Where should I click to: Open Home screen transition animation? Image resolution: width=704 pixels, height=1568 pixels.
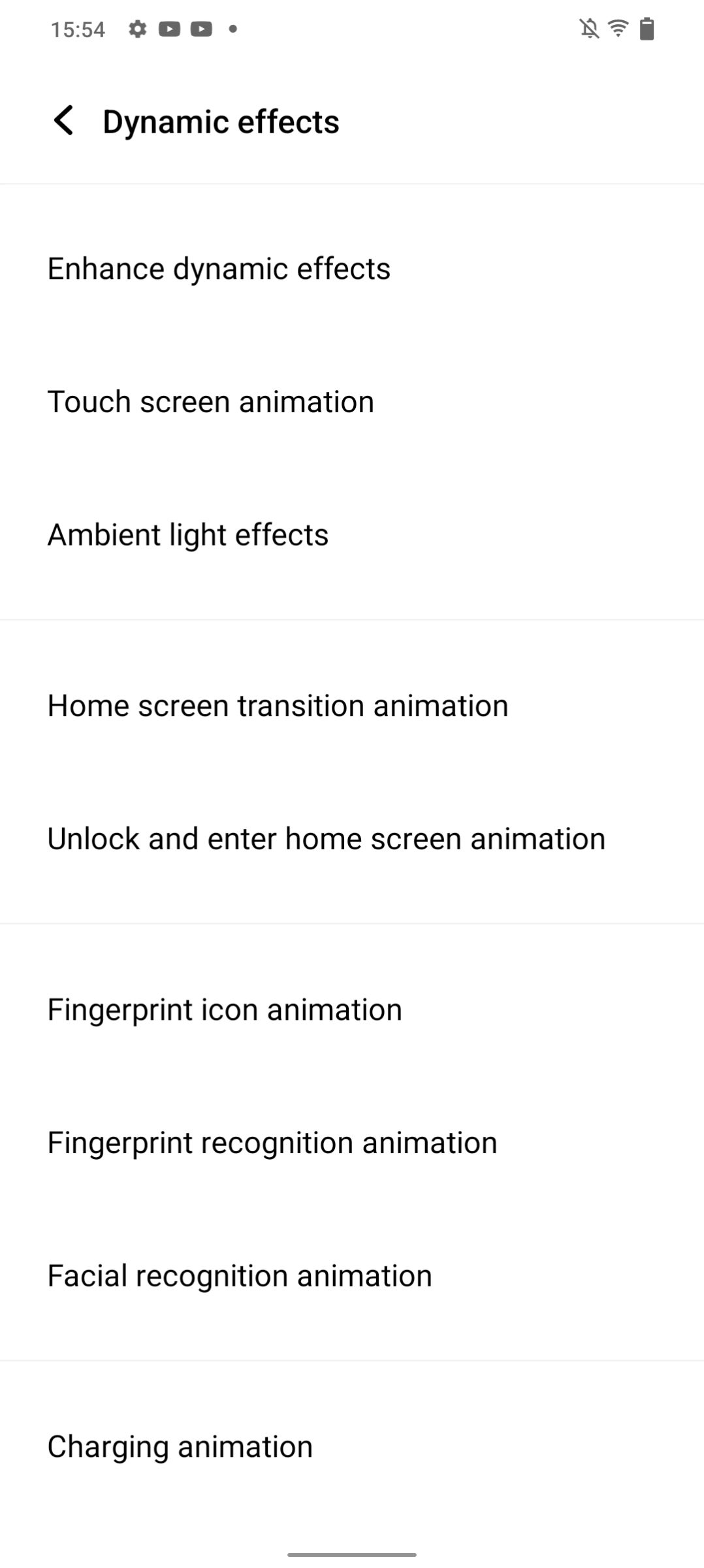[x=278, y=706]
